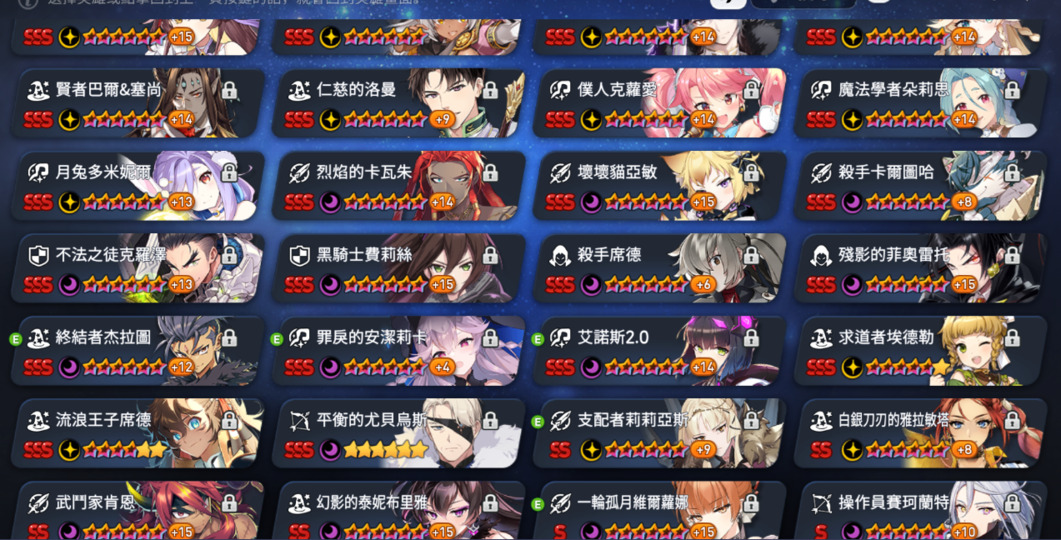
Task: Choose hero 烈焰的卡瓦朱
Action: click(x=399, y=186)
